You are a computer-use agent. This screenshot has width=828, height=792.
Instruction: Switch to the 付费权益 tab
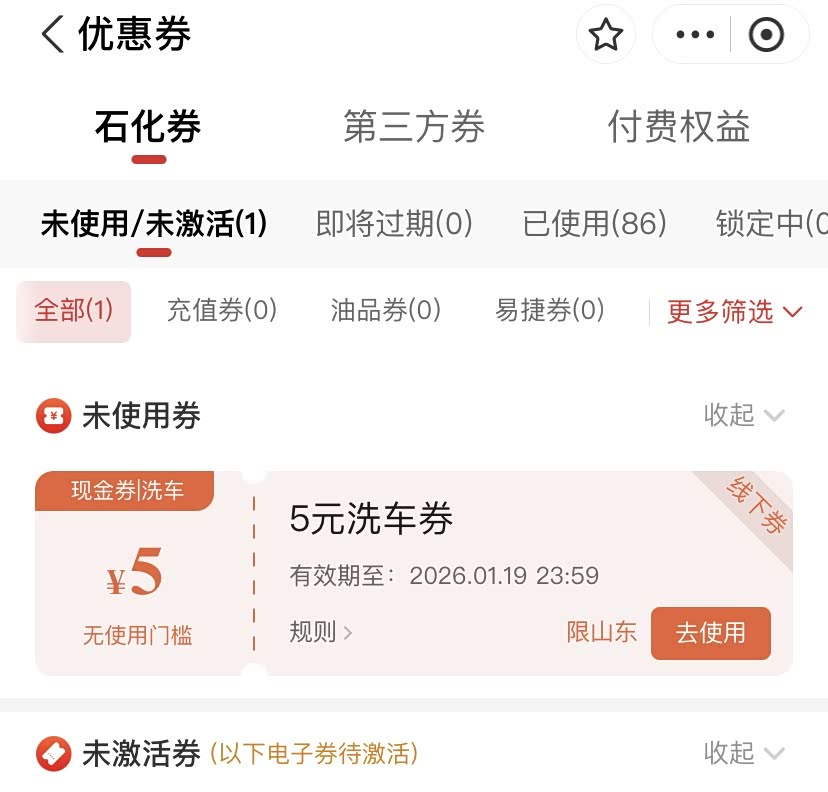[679, 127]
